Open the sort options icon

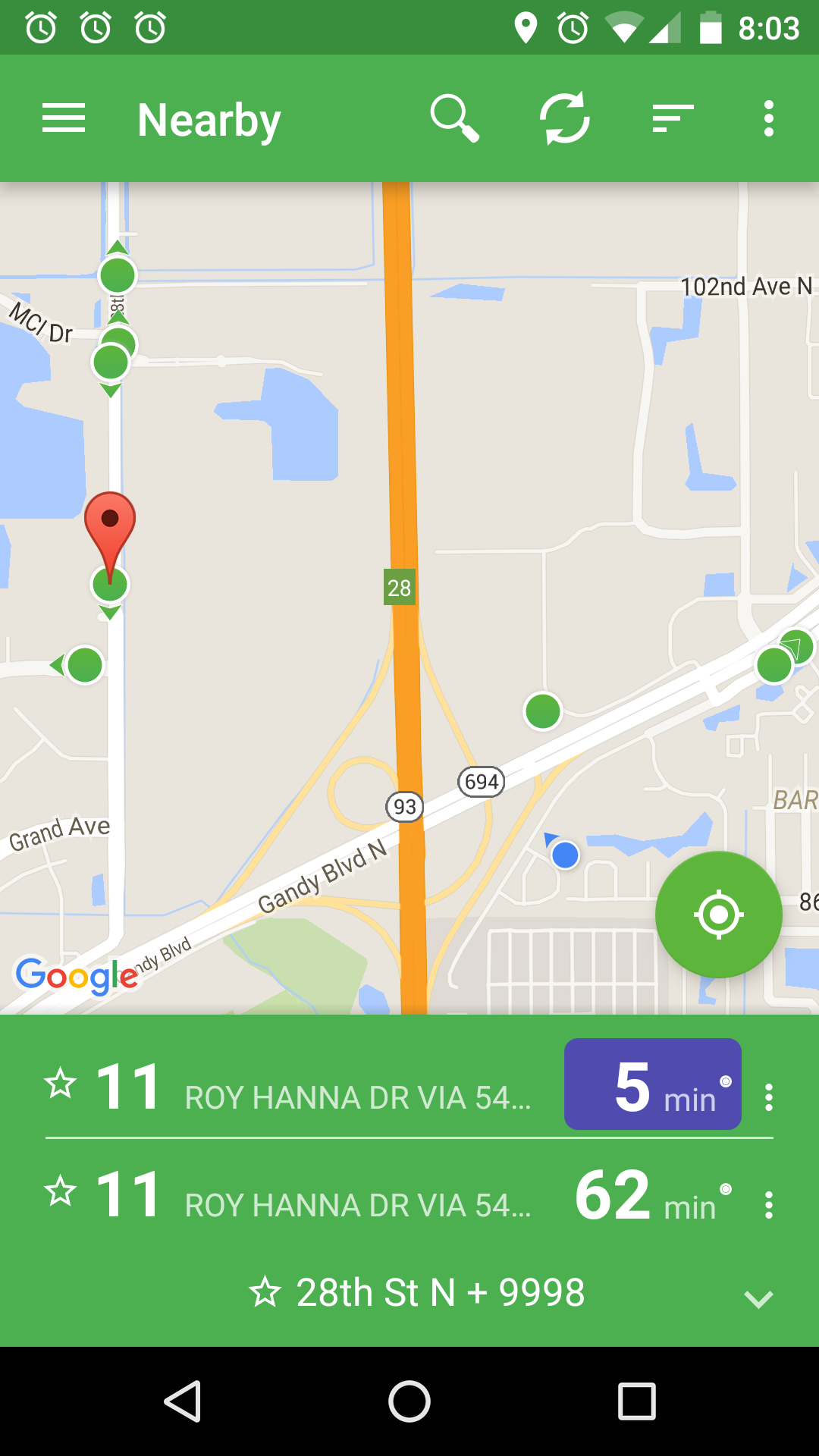click(673, 119)
